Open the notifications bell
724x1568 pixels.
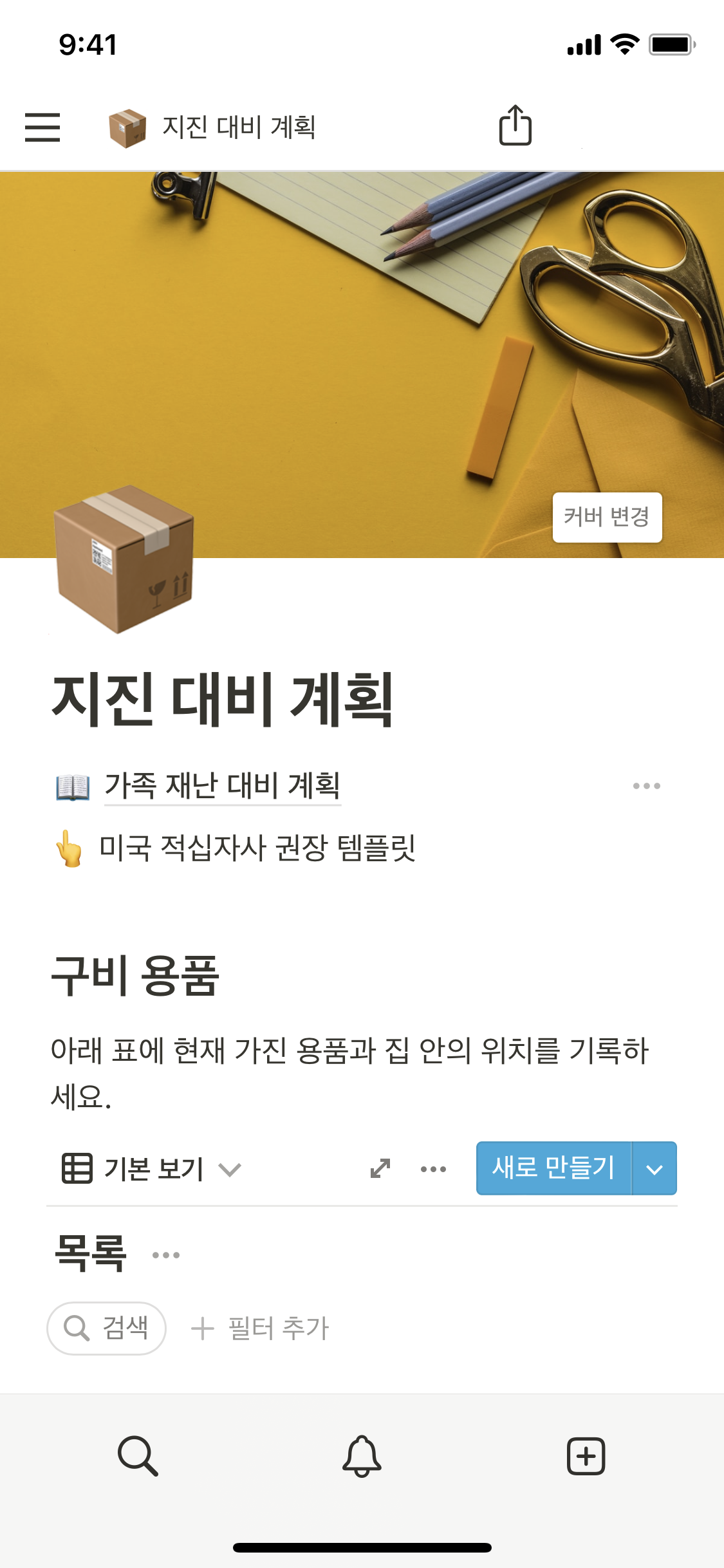(362, 1455)
